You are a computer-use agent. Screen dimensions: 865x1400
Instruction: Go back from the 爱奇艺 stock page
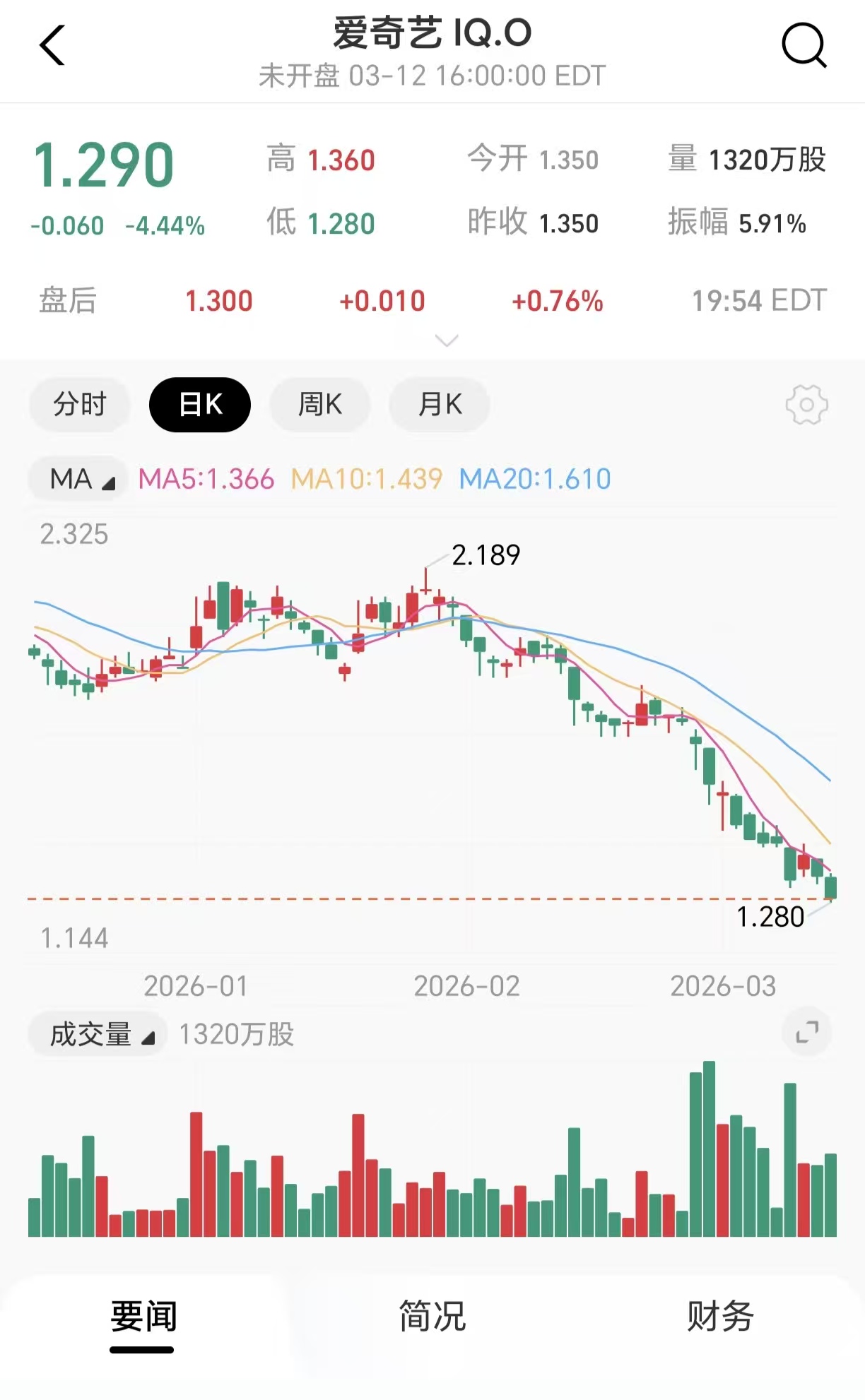52,46
